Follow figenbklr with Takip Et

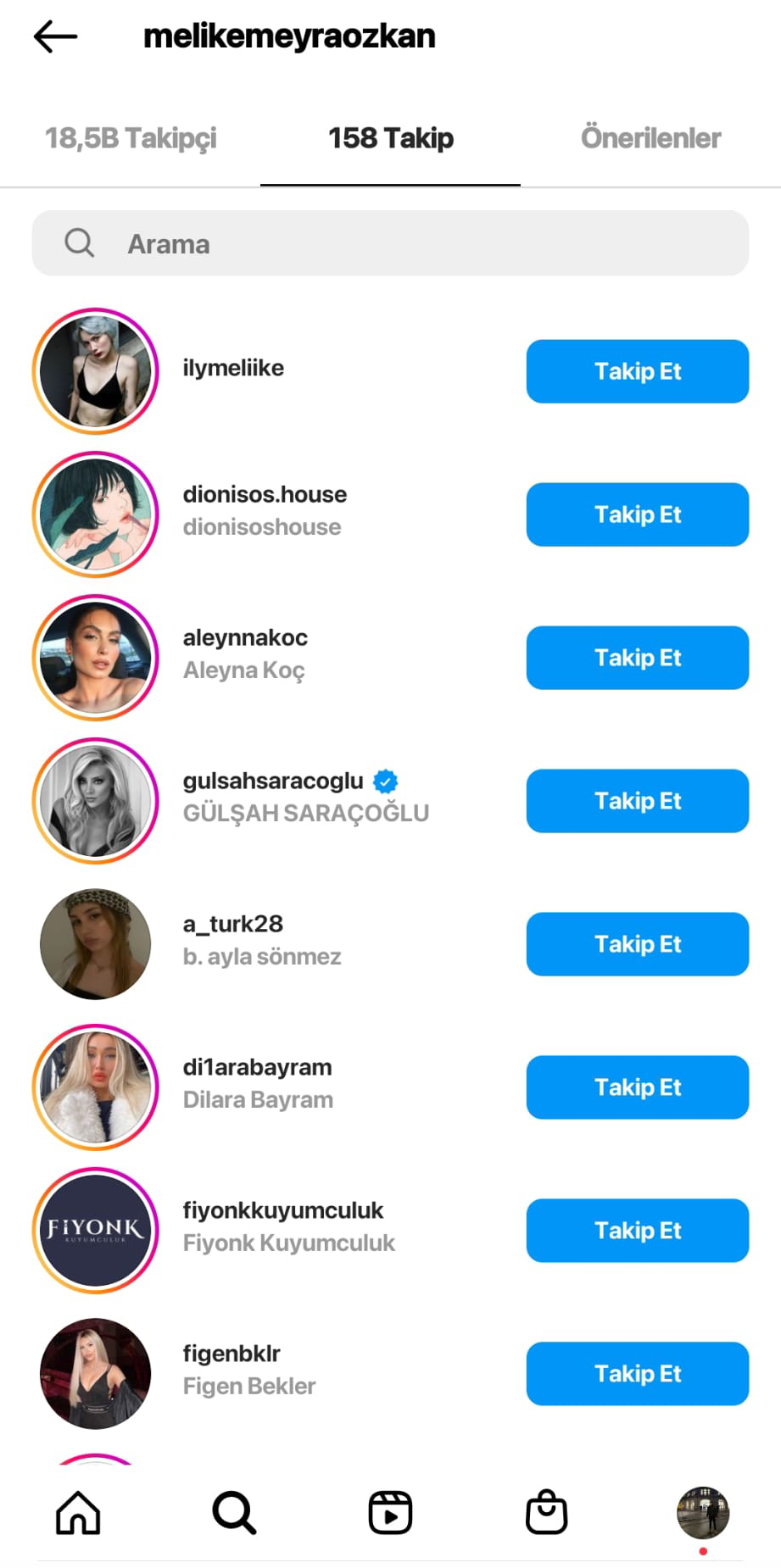pyautogui.click(x=637, y=1374)
